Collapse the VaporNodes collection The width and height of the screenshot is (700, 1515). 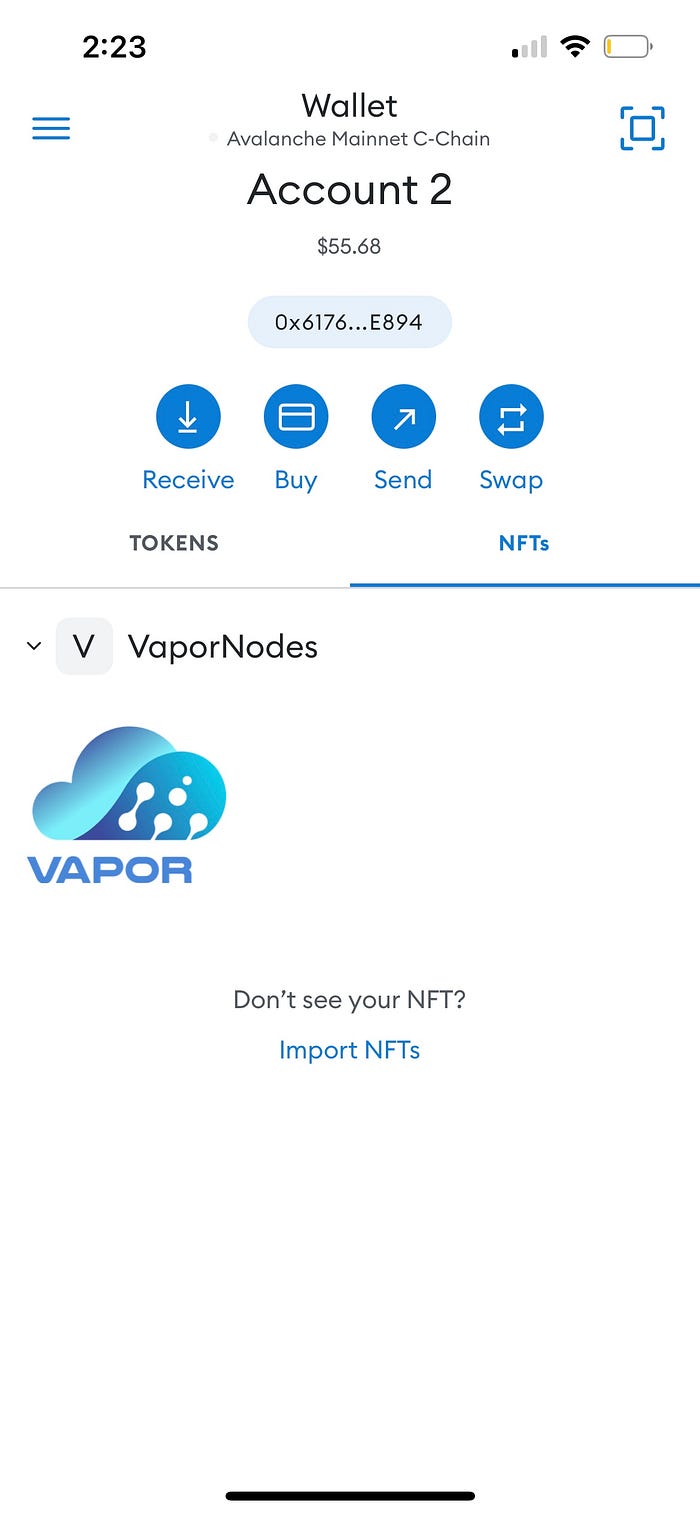click(x=34, y=646)
